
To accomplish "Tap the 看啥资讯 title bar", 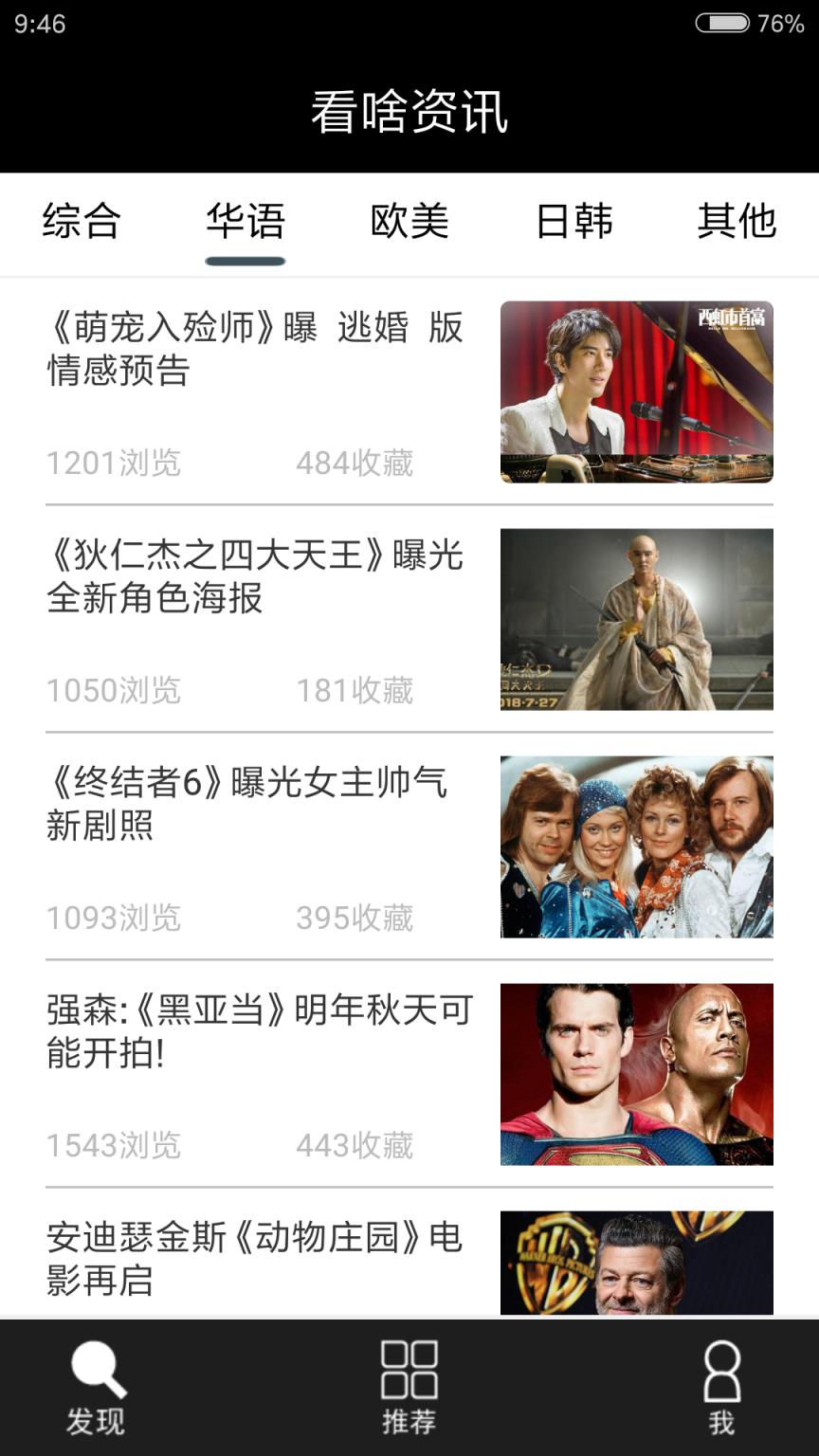I will [x=409, y=110].
